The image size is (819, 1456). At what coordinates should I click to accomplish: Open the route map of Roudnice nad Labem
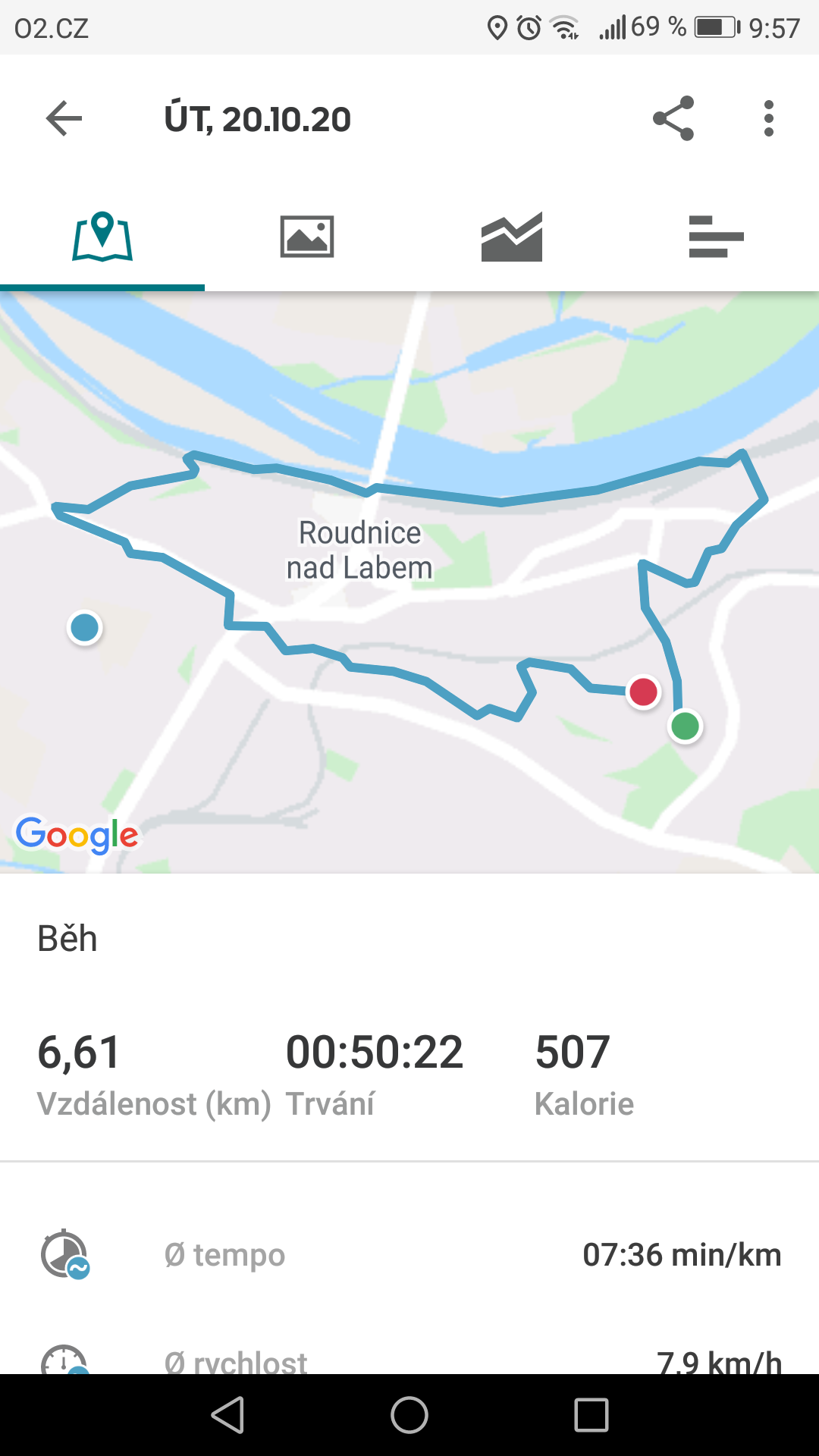pyautogui.click(x=409, y=582)
